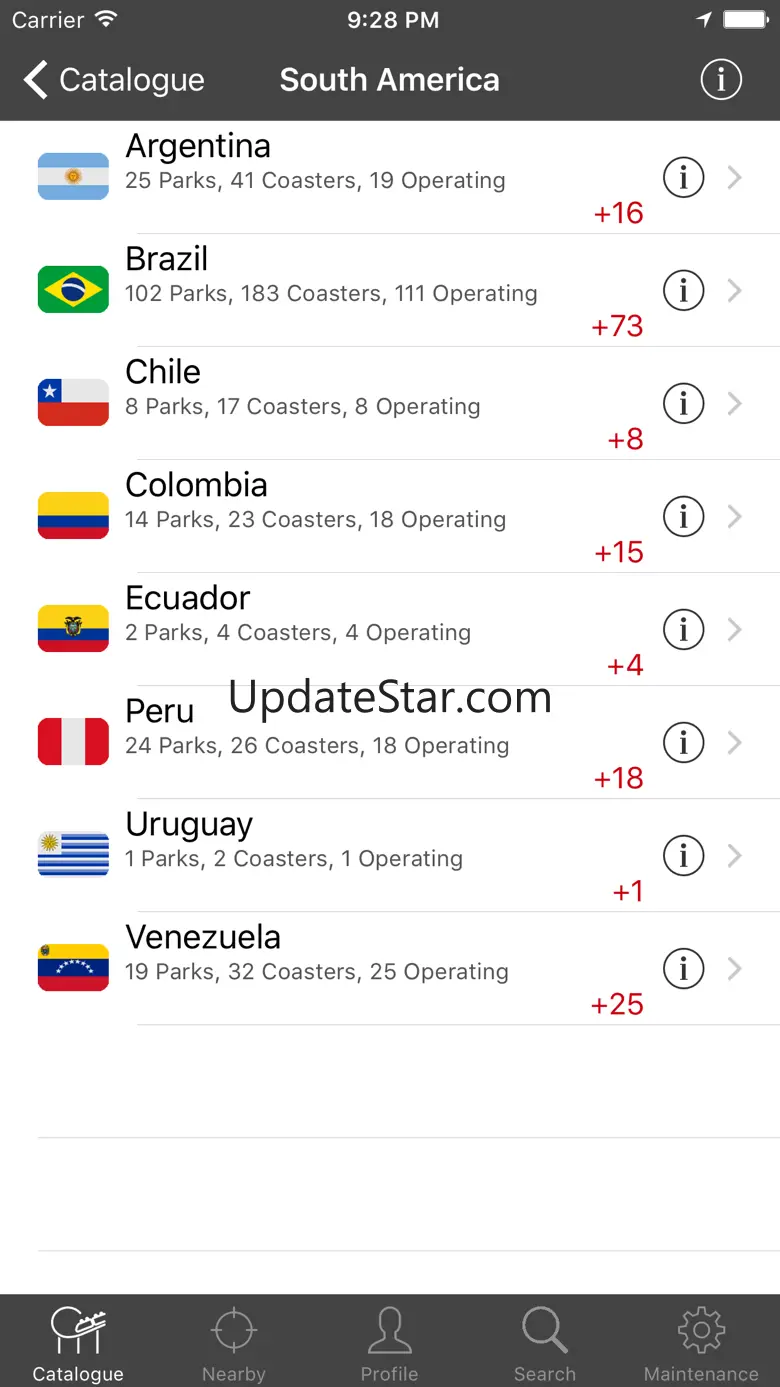This screenshot has height=1387, width=780.
Task: Switch to the Profile tab
Action: pos(390,1343)
